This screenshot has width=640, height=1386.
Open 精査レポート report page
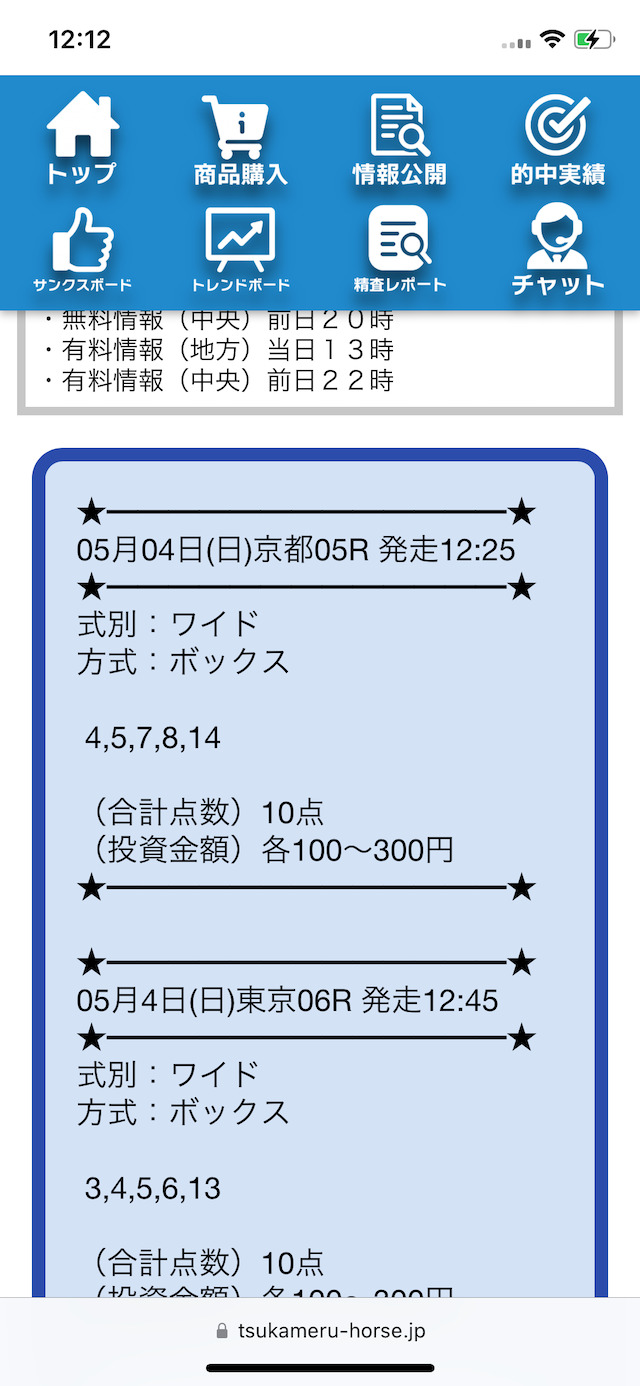point(398,250)
